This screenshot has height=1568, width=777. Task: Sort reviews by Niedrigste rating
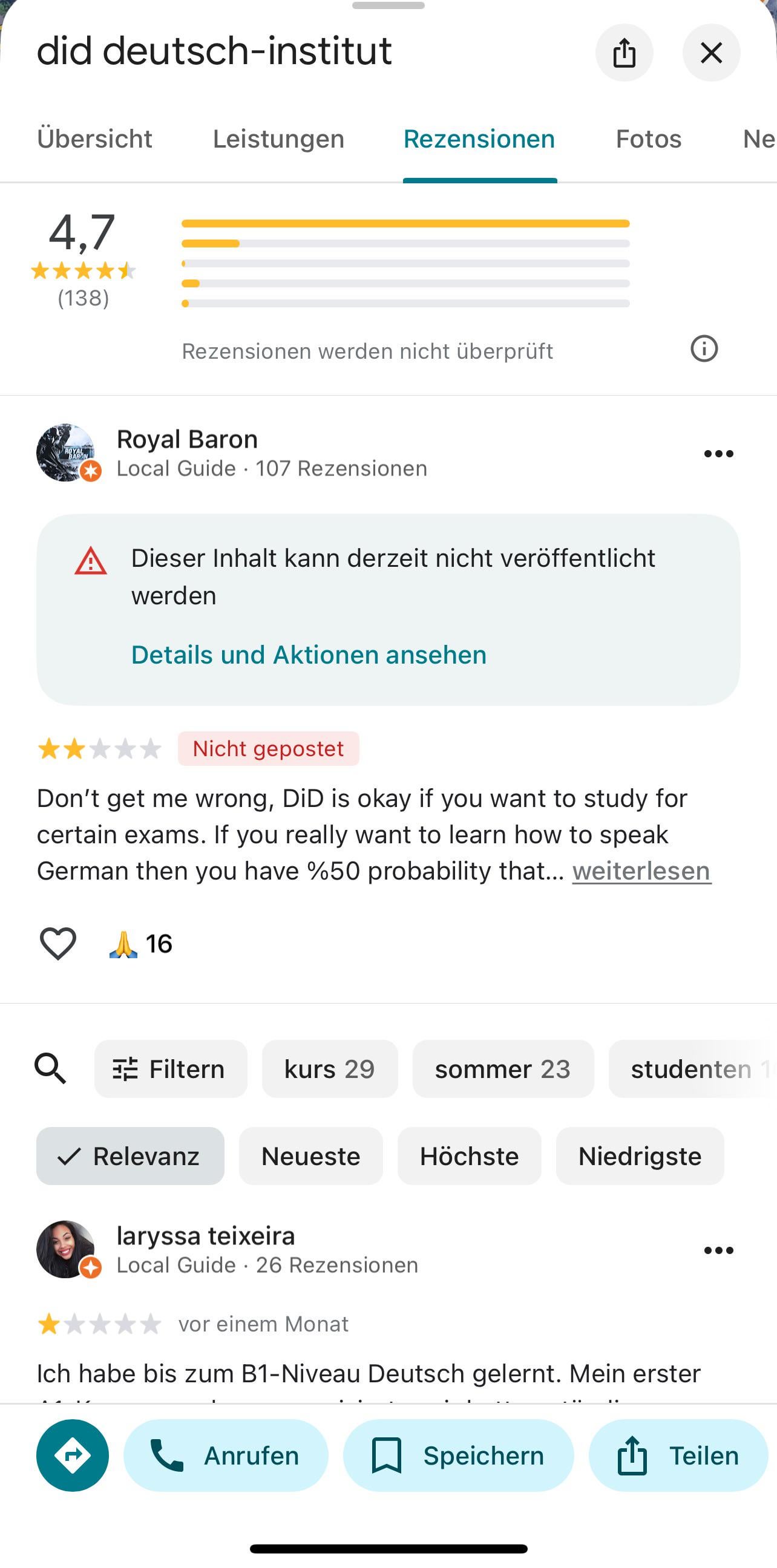(x=640, y=1156)
